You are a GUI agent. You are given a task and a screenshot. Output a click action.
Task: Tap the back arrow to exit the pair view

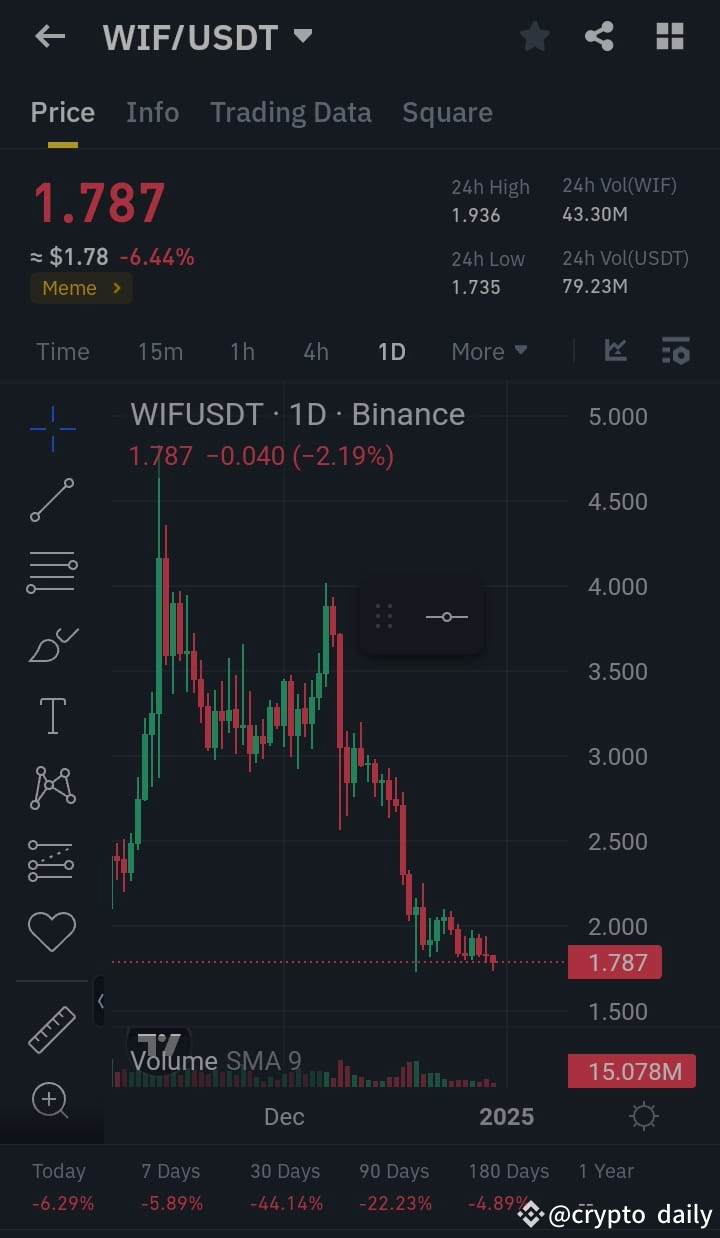tap(49, 36)
